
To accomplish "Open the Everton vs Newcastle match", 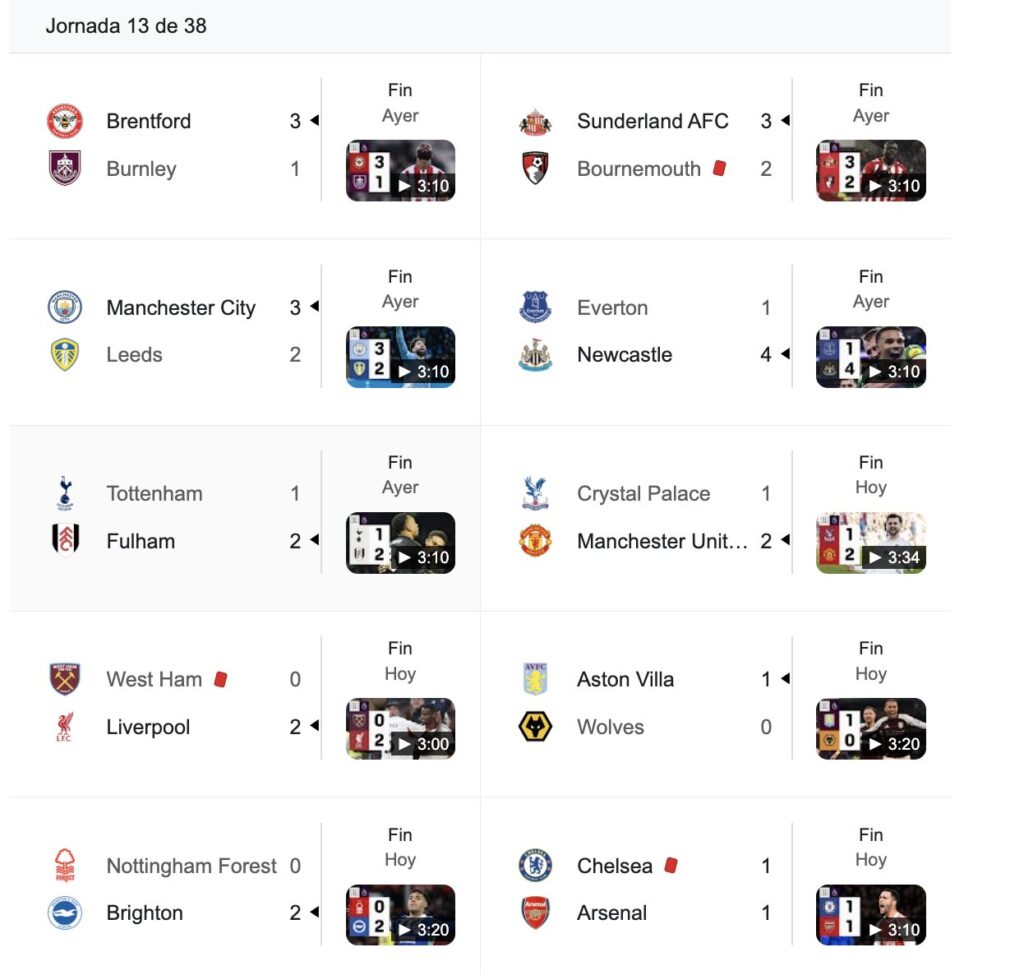I will [x=650, y=331].
